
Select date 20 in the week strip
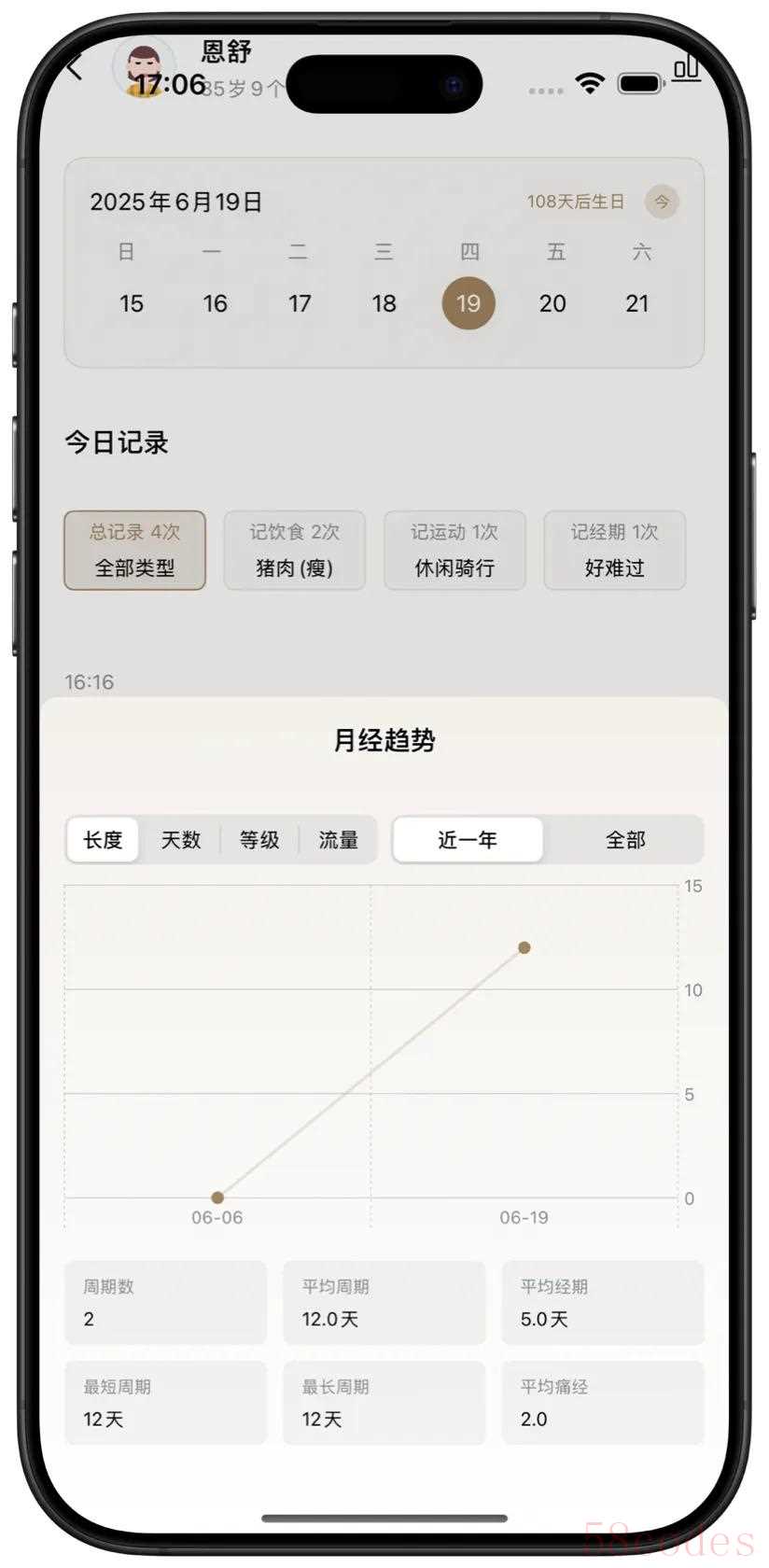pos(552,303)
